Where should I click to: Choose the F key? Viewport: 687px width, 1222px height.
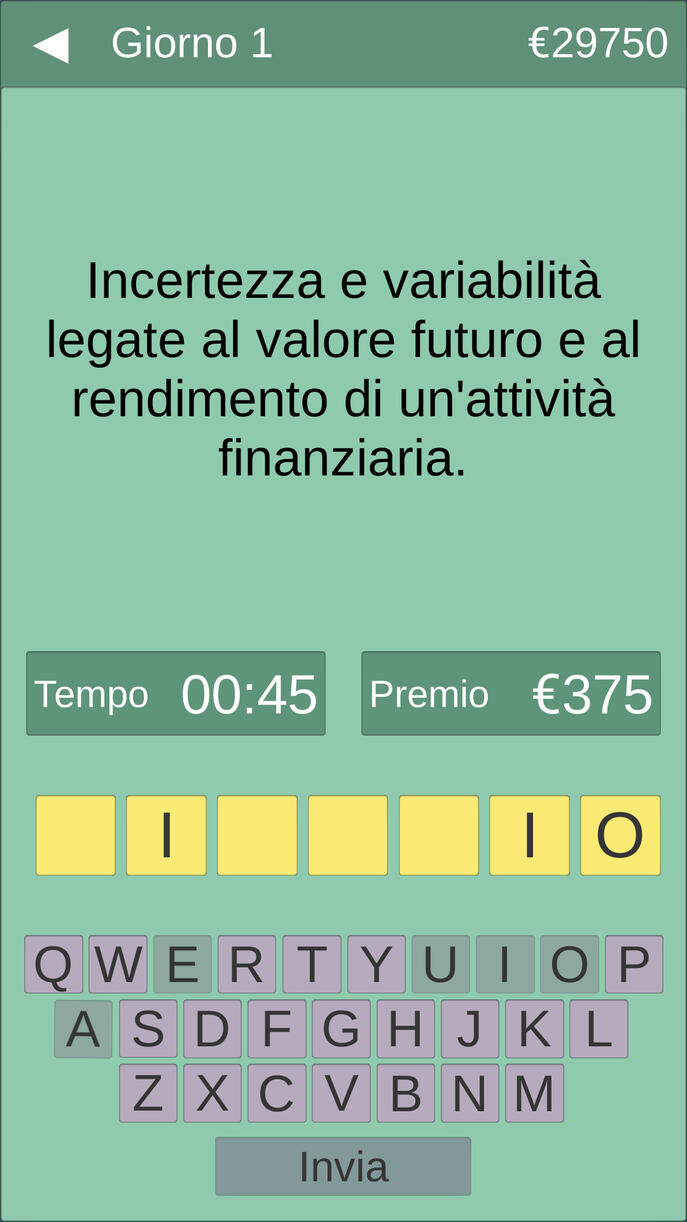click(276, 1029)
